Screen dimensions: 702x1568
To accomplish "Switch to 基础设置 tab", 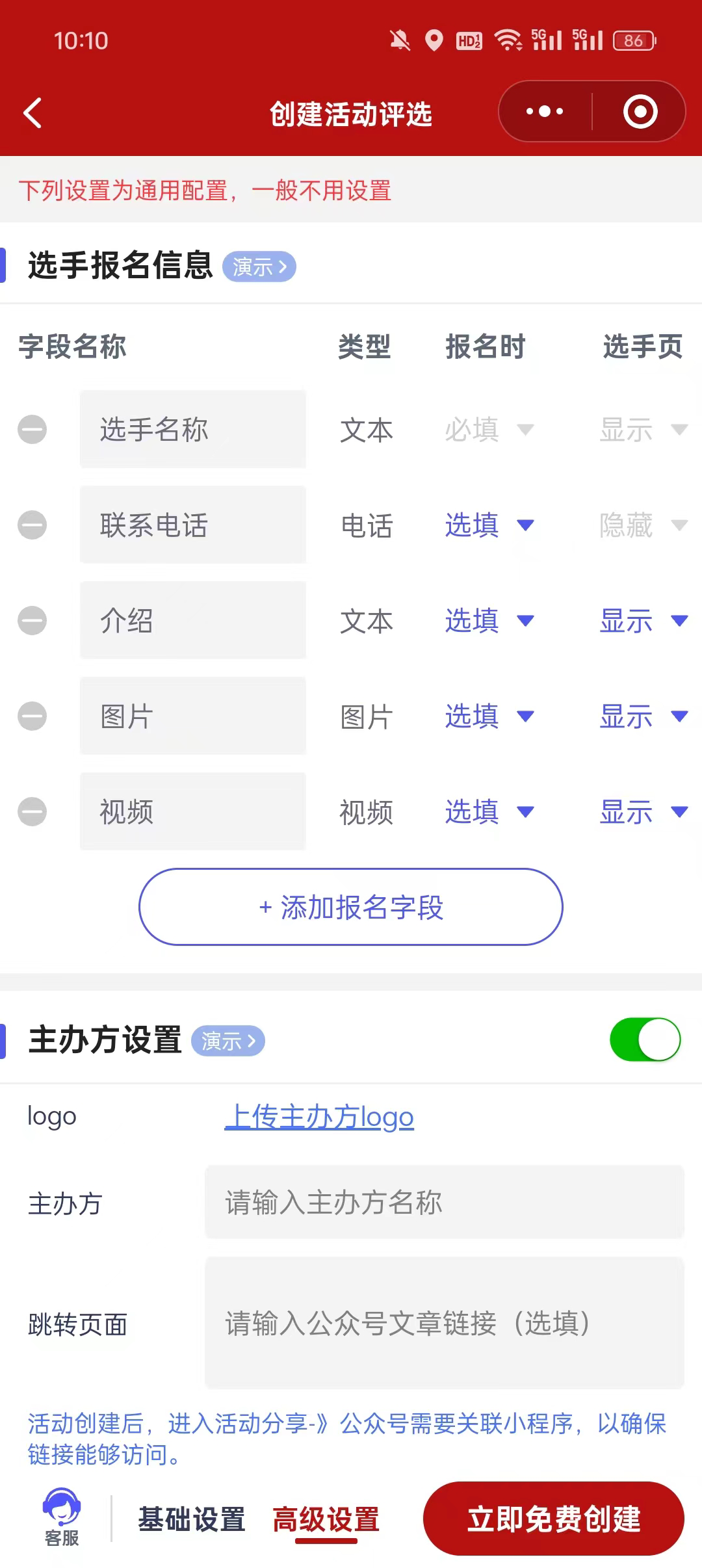I will point(192,1519).
